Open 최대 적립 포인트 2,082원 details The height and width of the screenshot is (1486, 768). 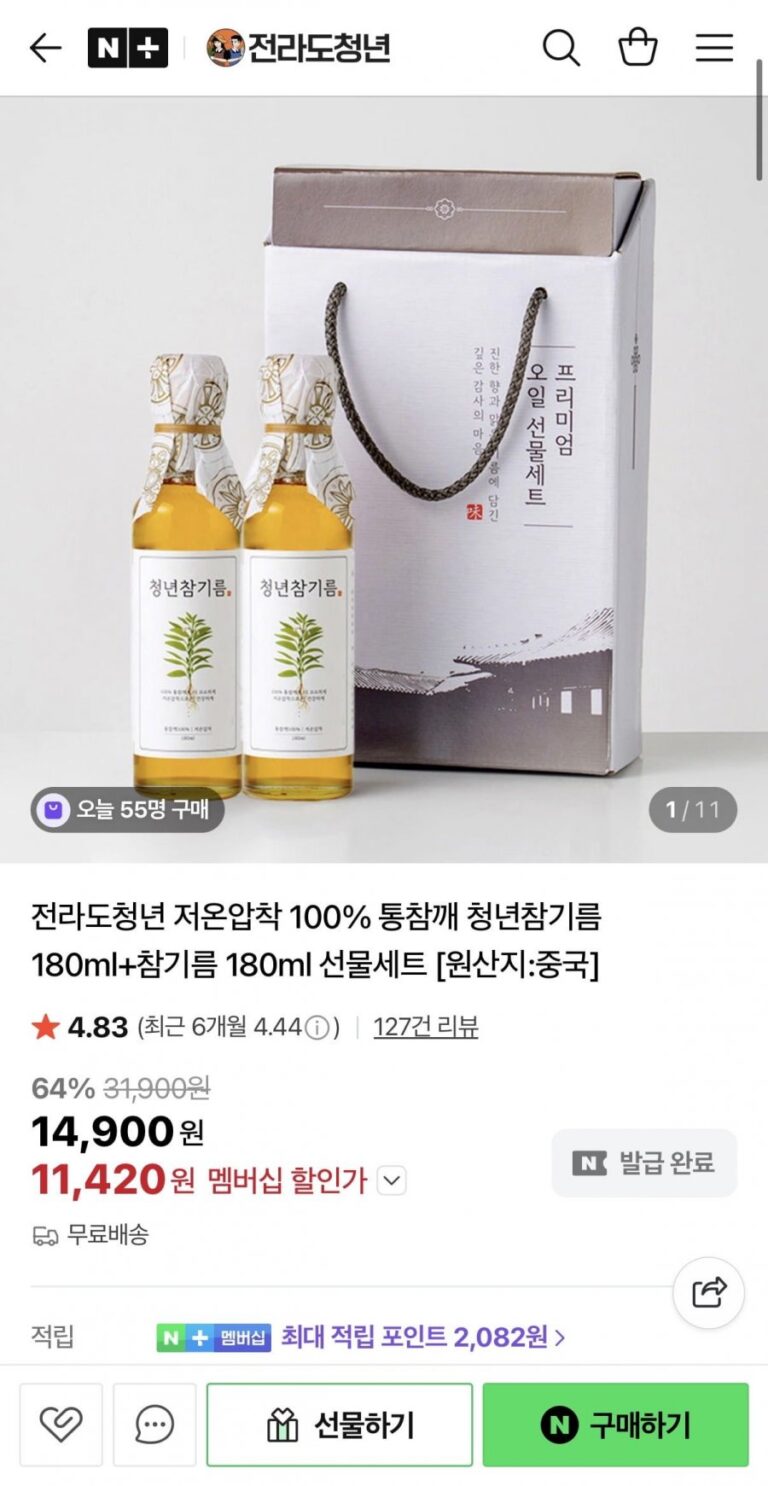click(x=422, y=1337)
